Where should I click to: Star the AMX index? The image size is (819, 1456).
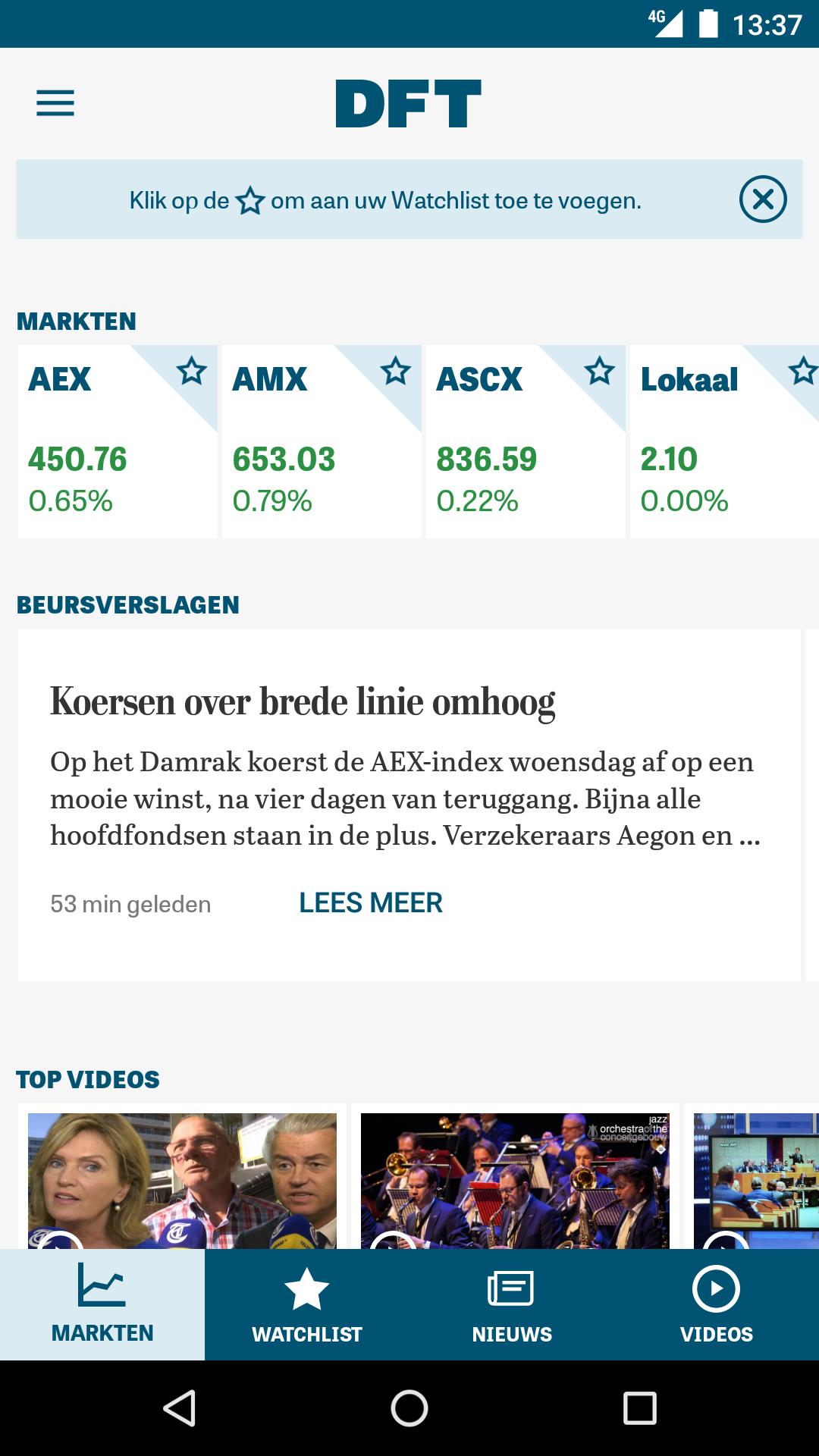coord(395,371)
